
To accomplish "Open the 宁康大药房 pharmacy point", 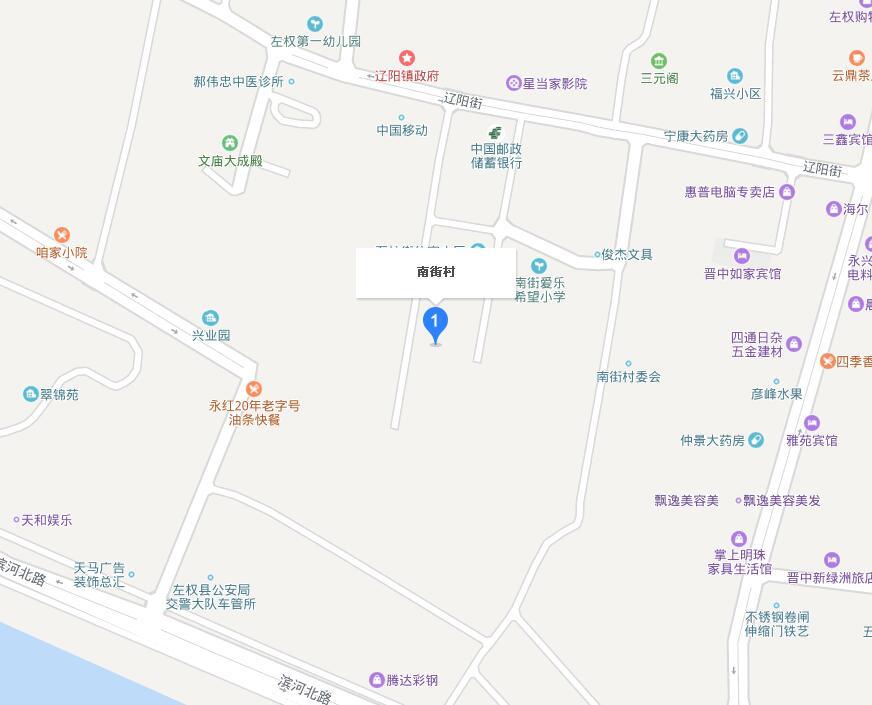I will click(x=740, y=136).
